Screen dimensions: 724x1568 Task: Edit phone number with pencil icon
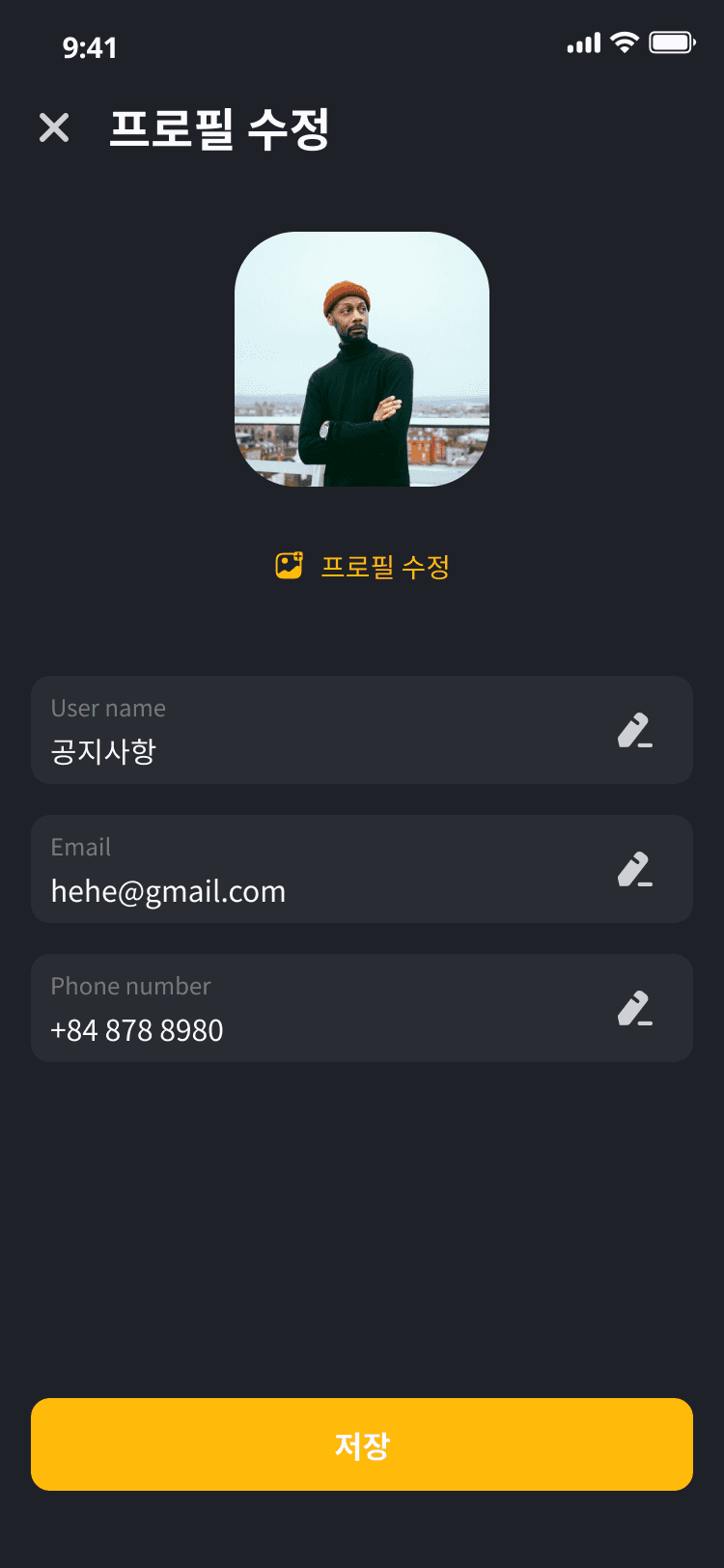[634, 1009]
